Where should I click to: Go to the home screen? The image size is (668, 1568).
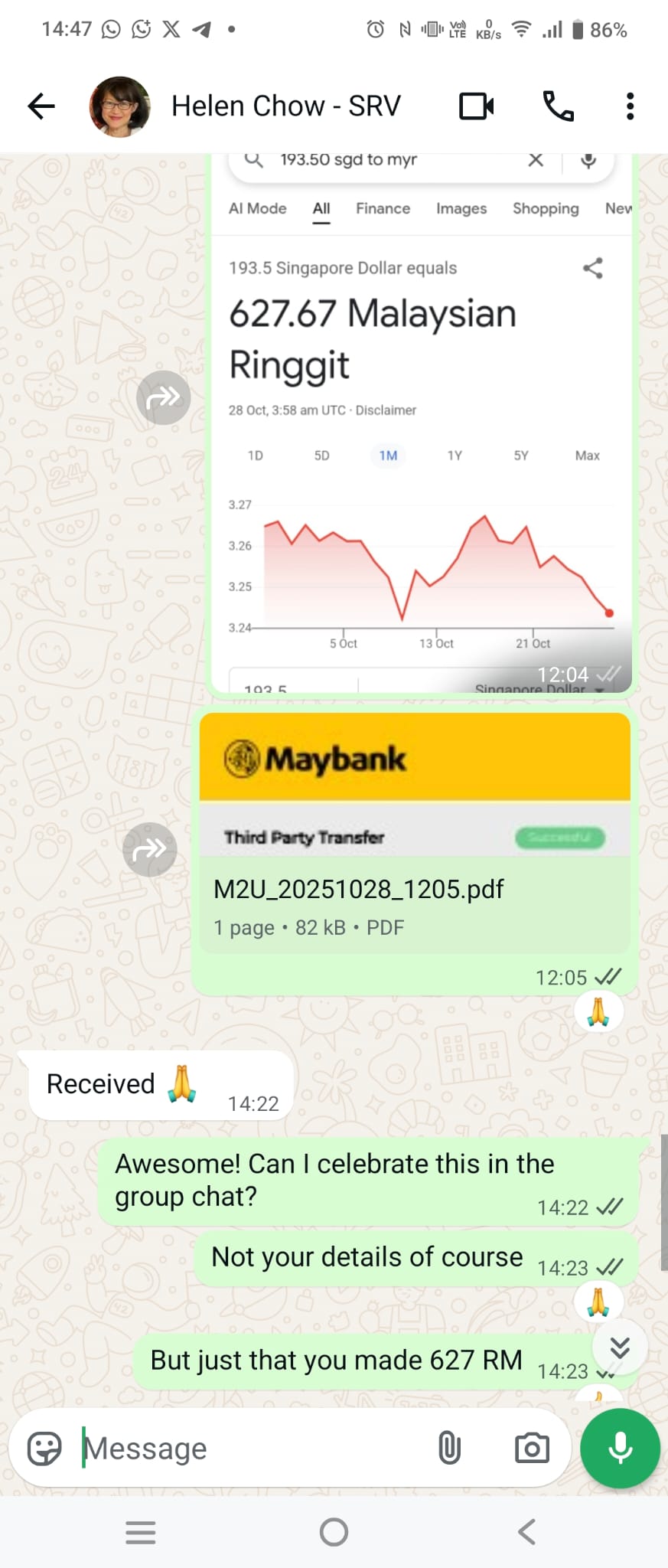[x=334, y=1532]
